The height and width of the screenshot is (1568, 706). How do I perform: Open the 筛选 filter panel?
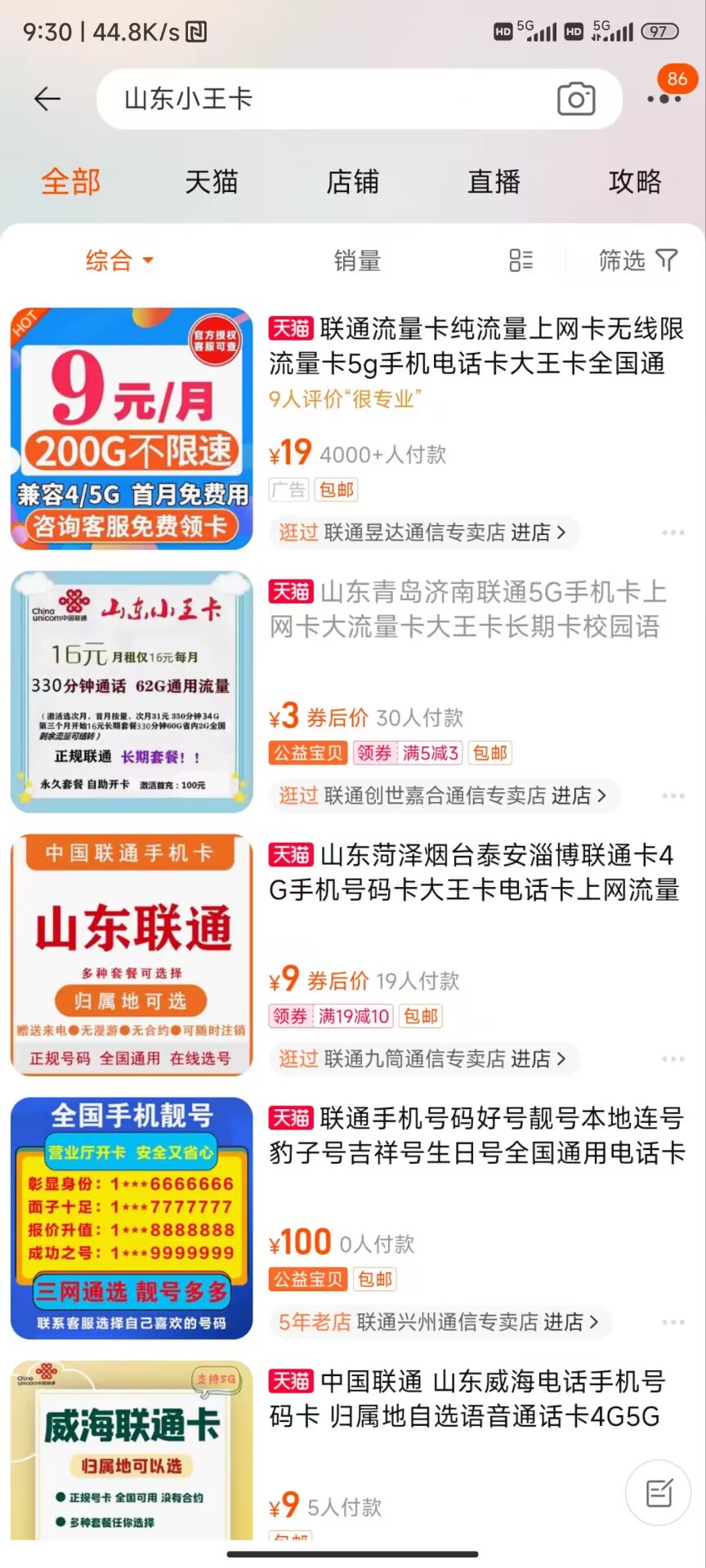(x=637, y=261)
